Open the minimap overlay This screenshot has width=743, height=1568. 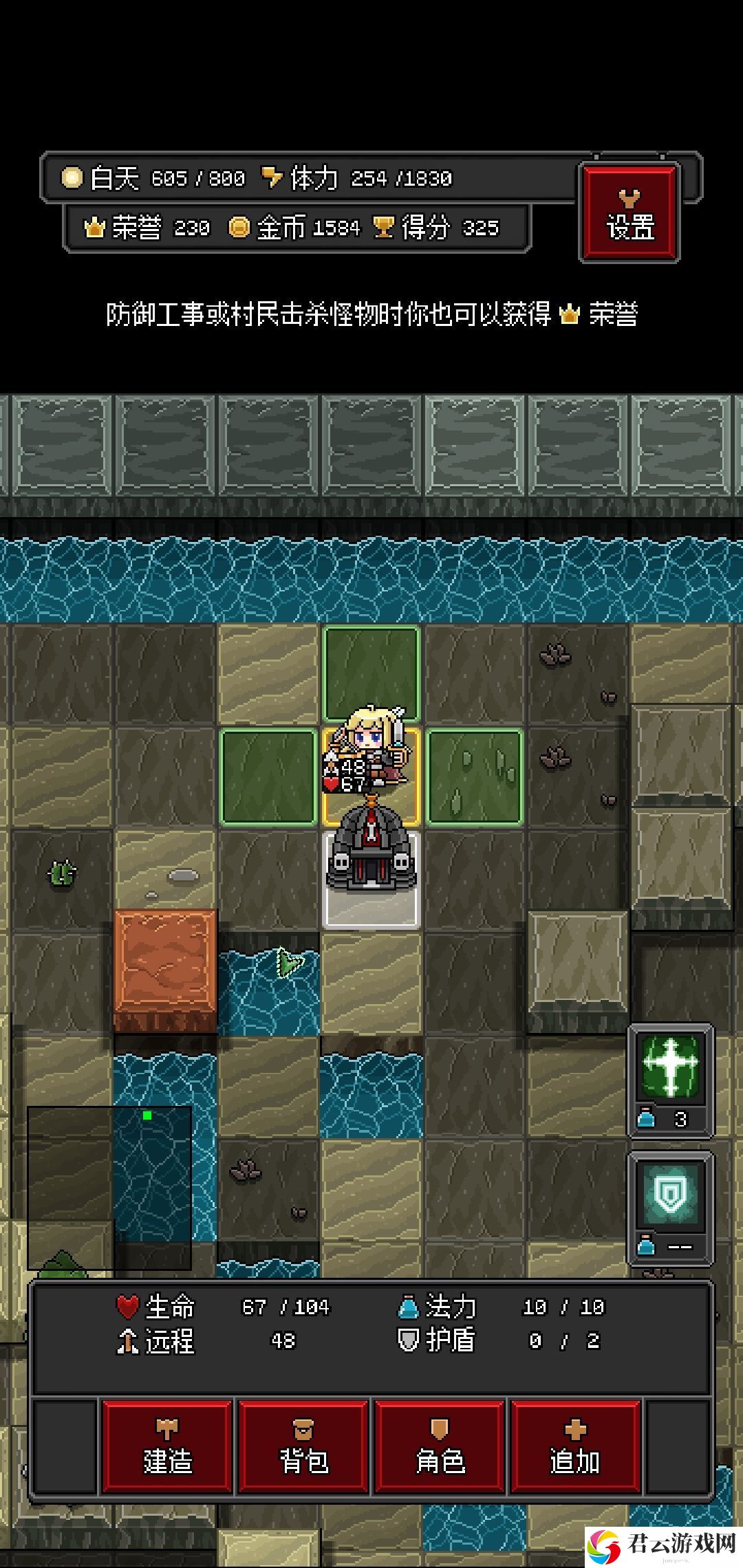coord(109,1188)
